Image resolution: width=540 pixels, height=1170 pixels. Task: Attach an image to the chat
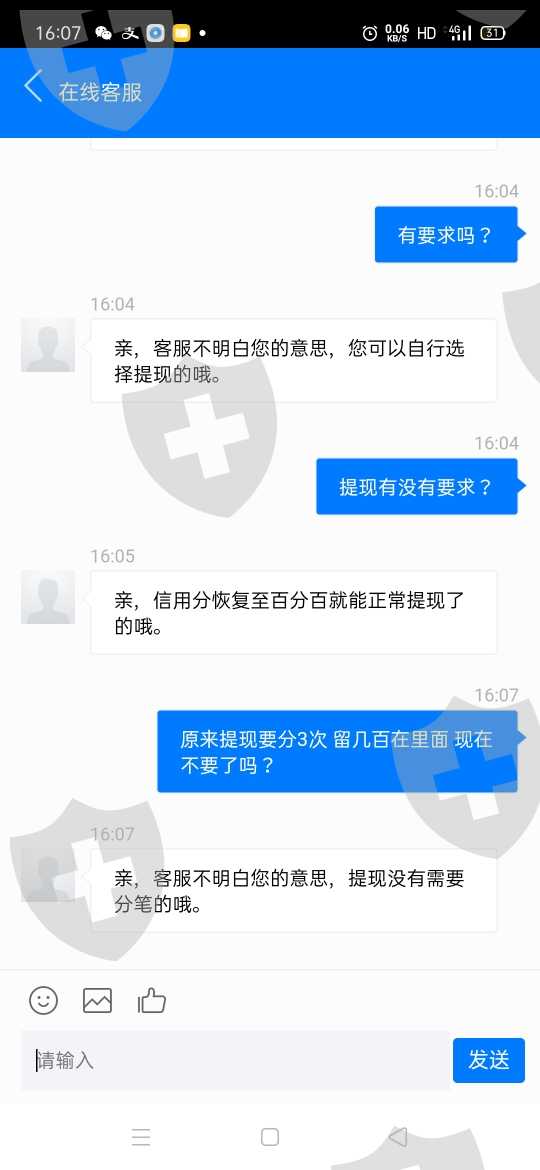[97, 1000]
